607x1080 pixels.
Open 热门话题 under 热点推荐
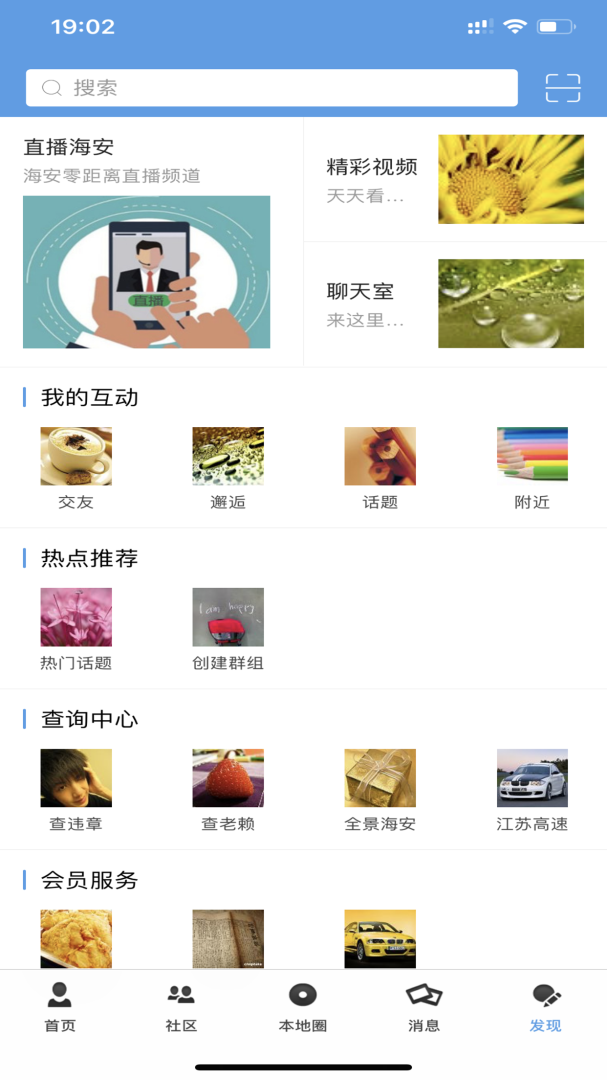pos(76,629)
